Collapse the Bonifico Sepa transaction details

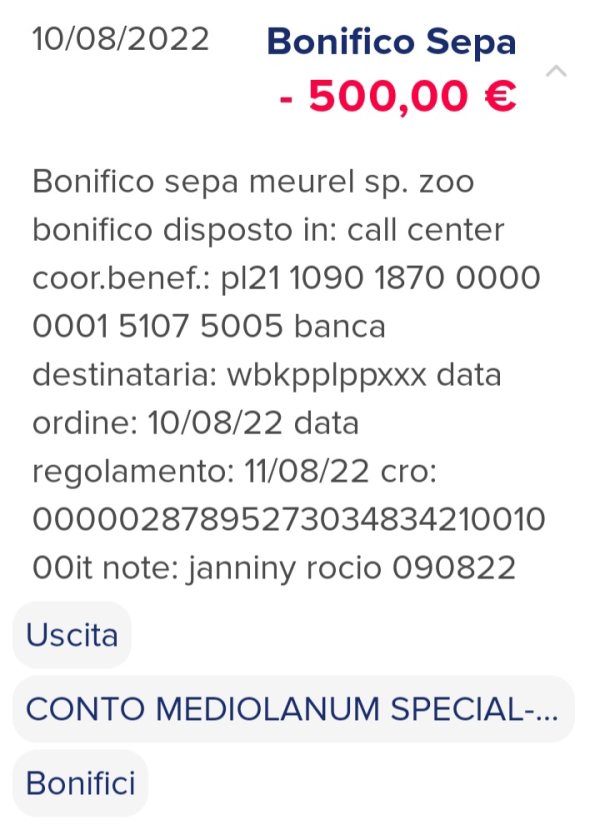coord(558,72)
